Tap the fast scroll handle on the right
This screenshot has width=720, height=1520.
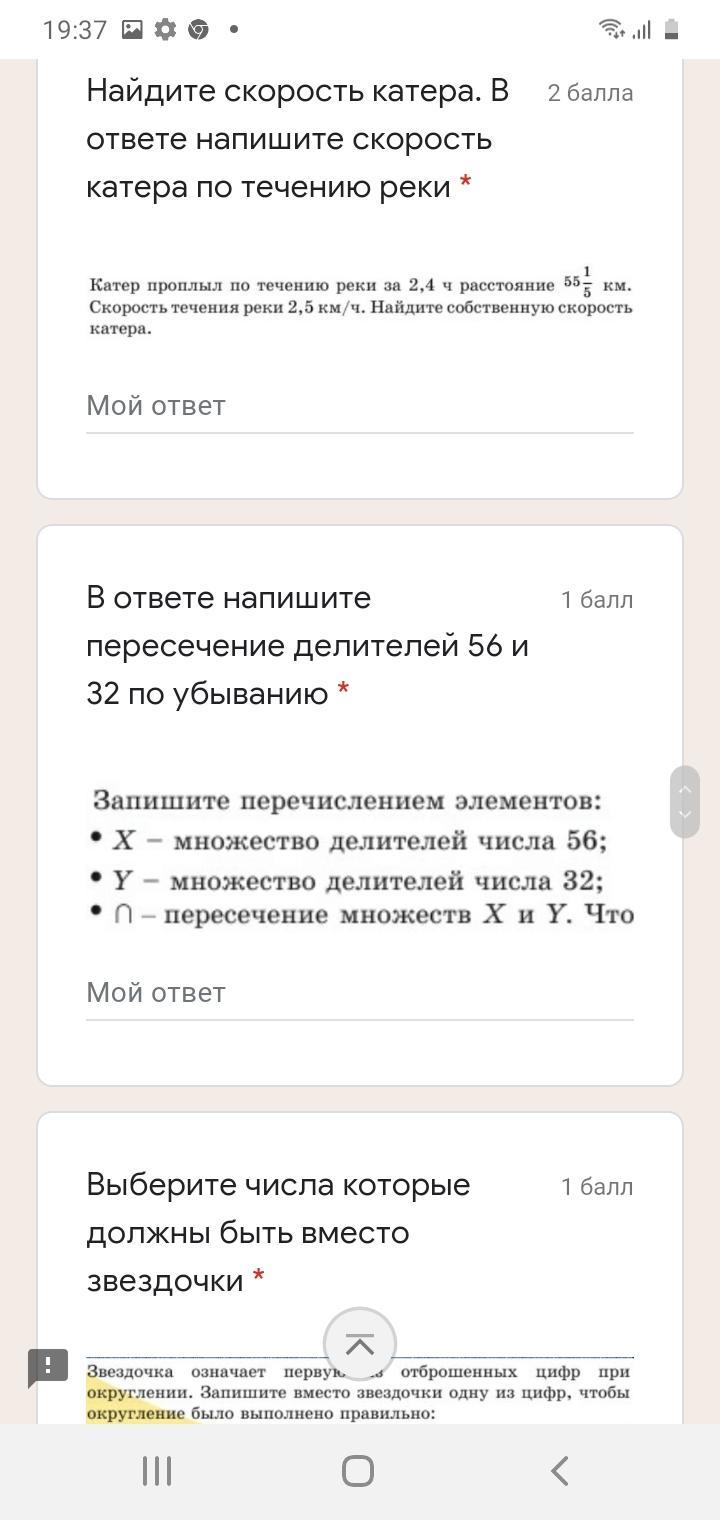(685, 802)
